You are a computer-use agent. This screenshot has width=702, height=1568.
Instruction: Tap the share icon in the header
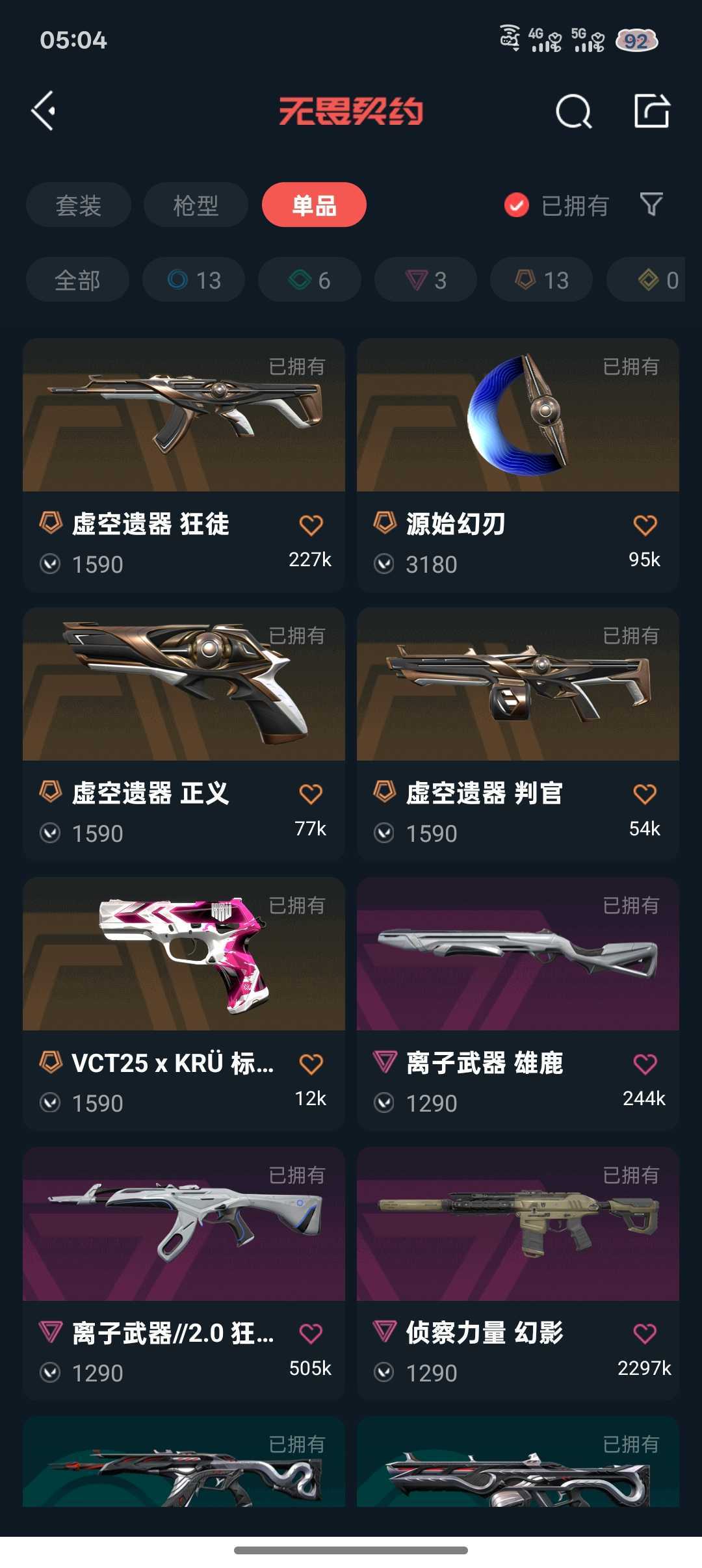pyautogui.click(x=651, y=111)
